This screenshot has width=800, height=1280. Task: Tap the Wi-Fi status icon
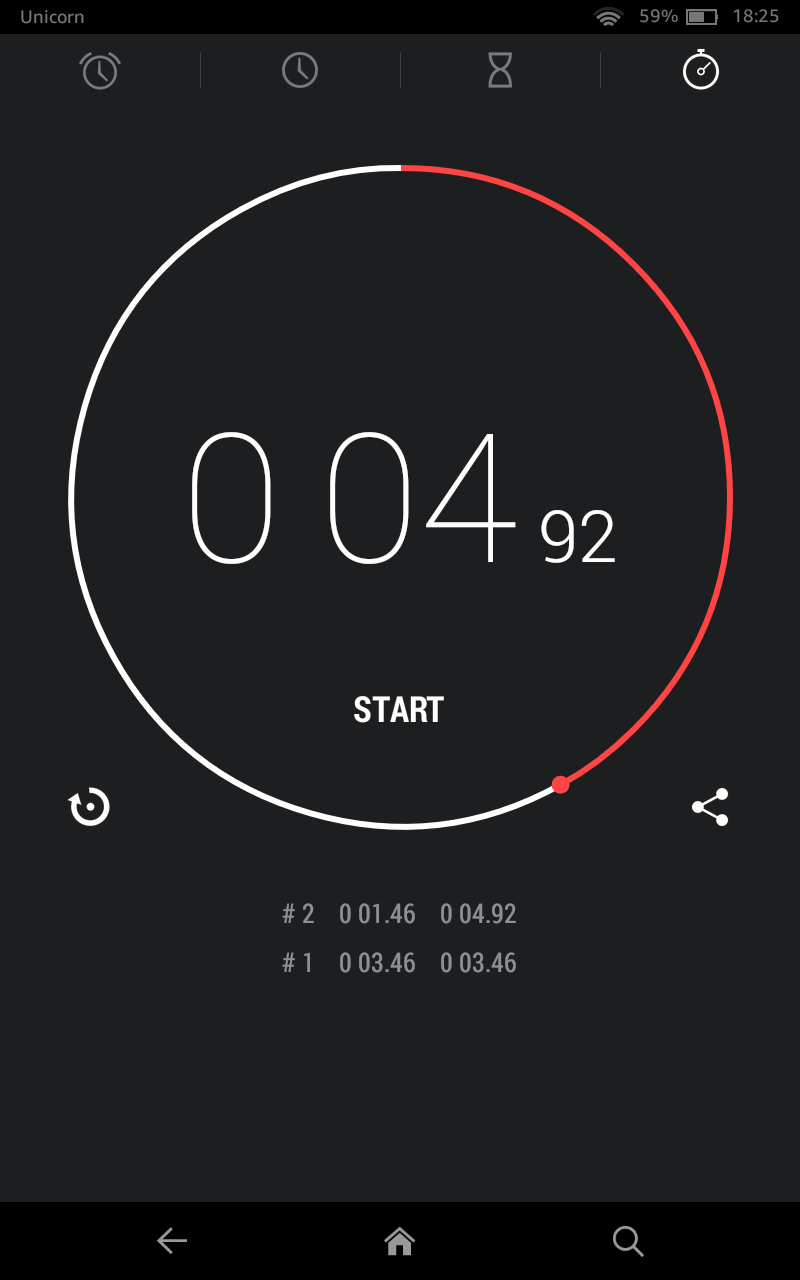pyautogui.click(x=608, y=16)
